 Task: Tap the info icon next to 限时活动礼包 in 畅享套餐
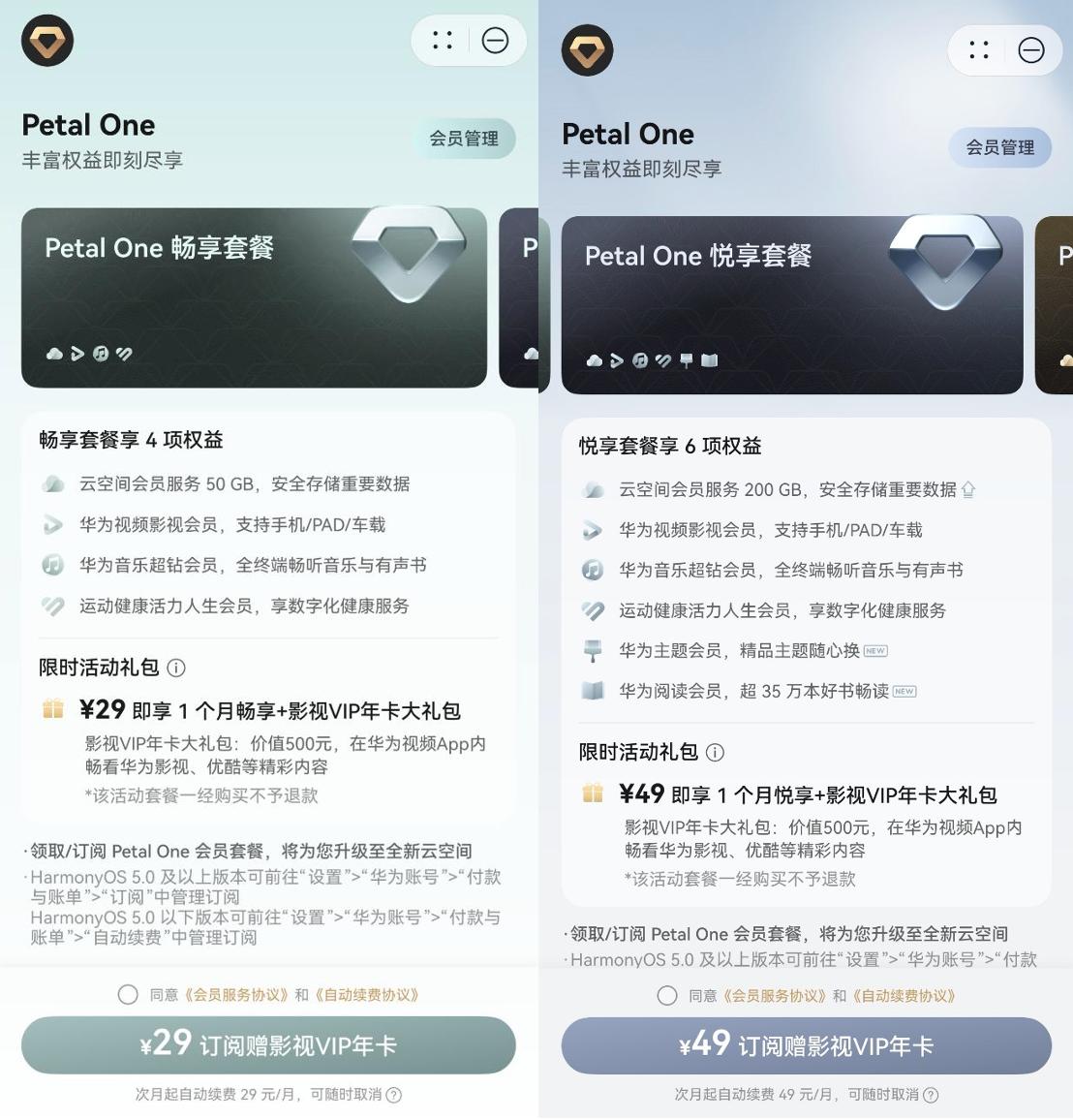pos(176,668)
